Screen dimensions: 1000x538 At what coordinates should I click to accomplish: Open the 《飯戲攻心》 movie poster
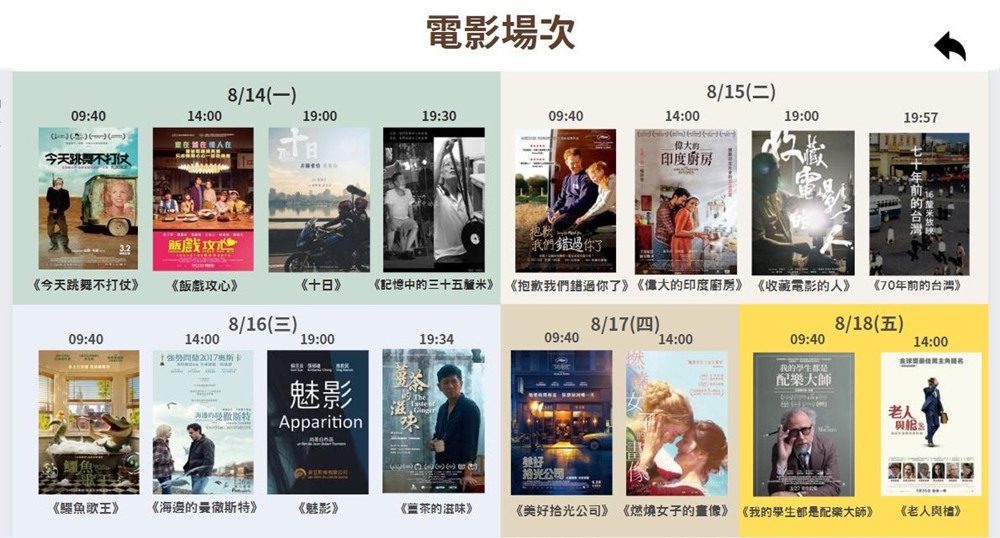click(x=203, y=198)
